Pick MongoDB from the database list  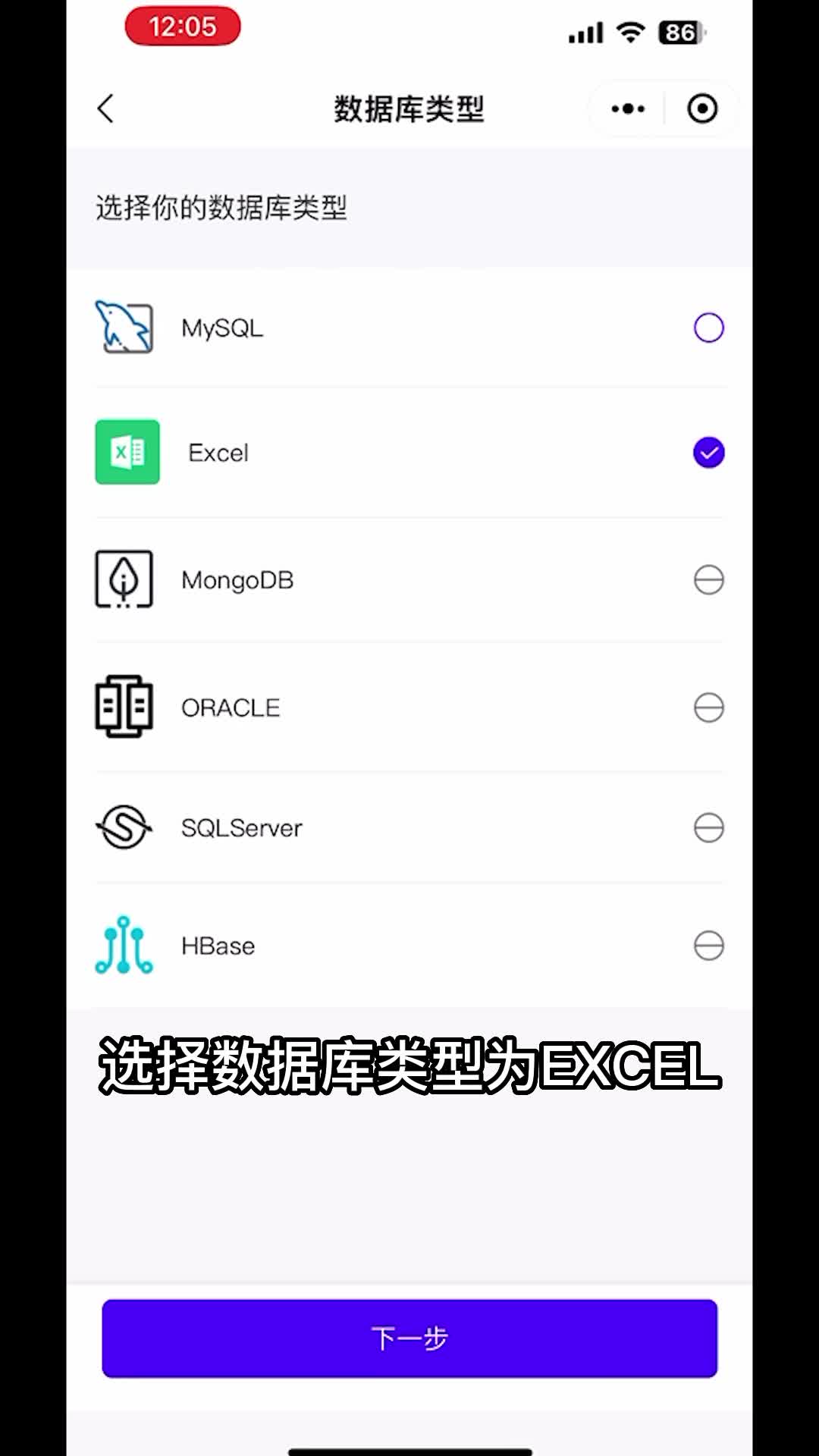[x=708, y=580]
